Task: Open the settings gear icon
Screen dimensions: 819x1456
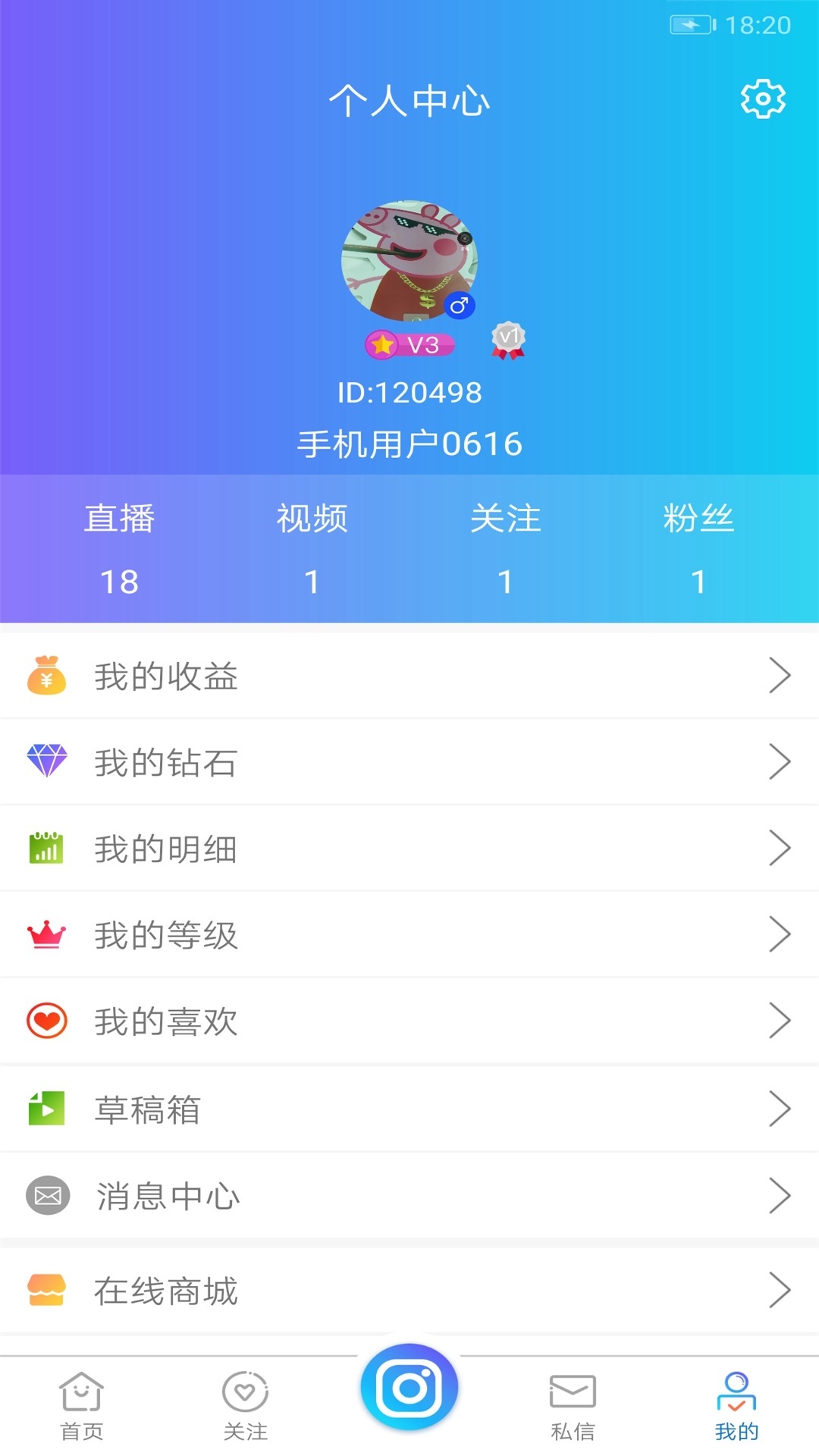Action: (x=762, y=99)
